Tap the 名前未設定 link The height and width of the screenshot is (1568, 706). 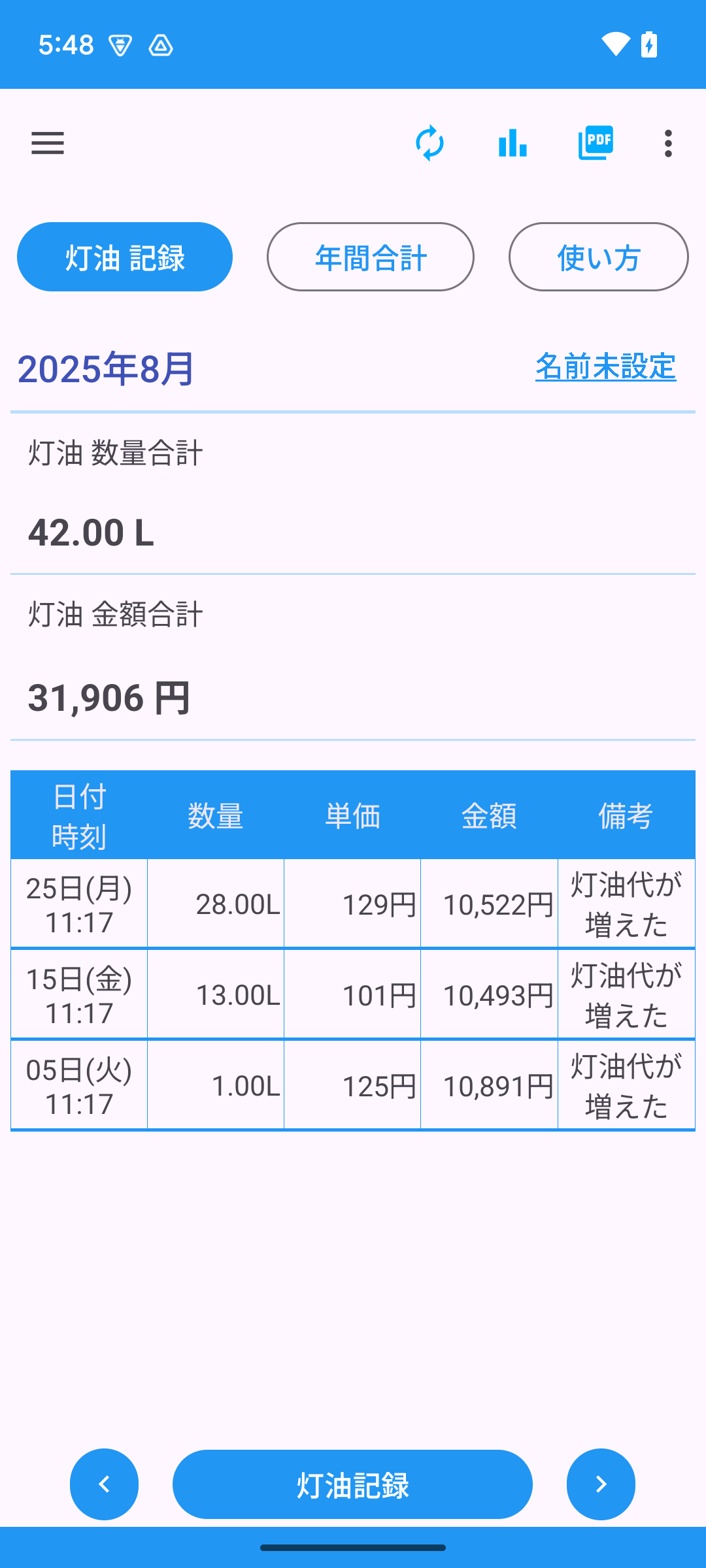point(605,367)
